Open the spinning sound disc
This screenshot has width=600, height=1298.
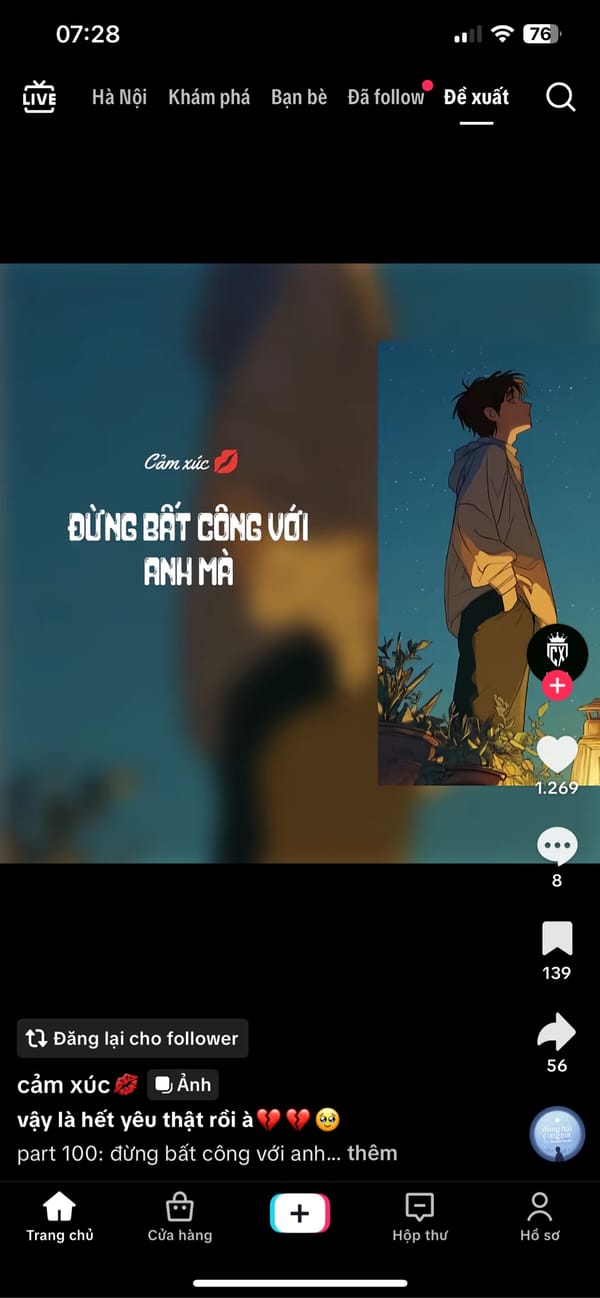[x=557, y=1133]
